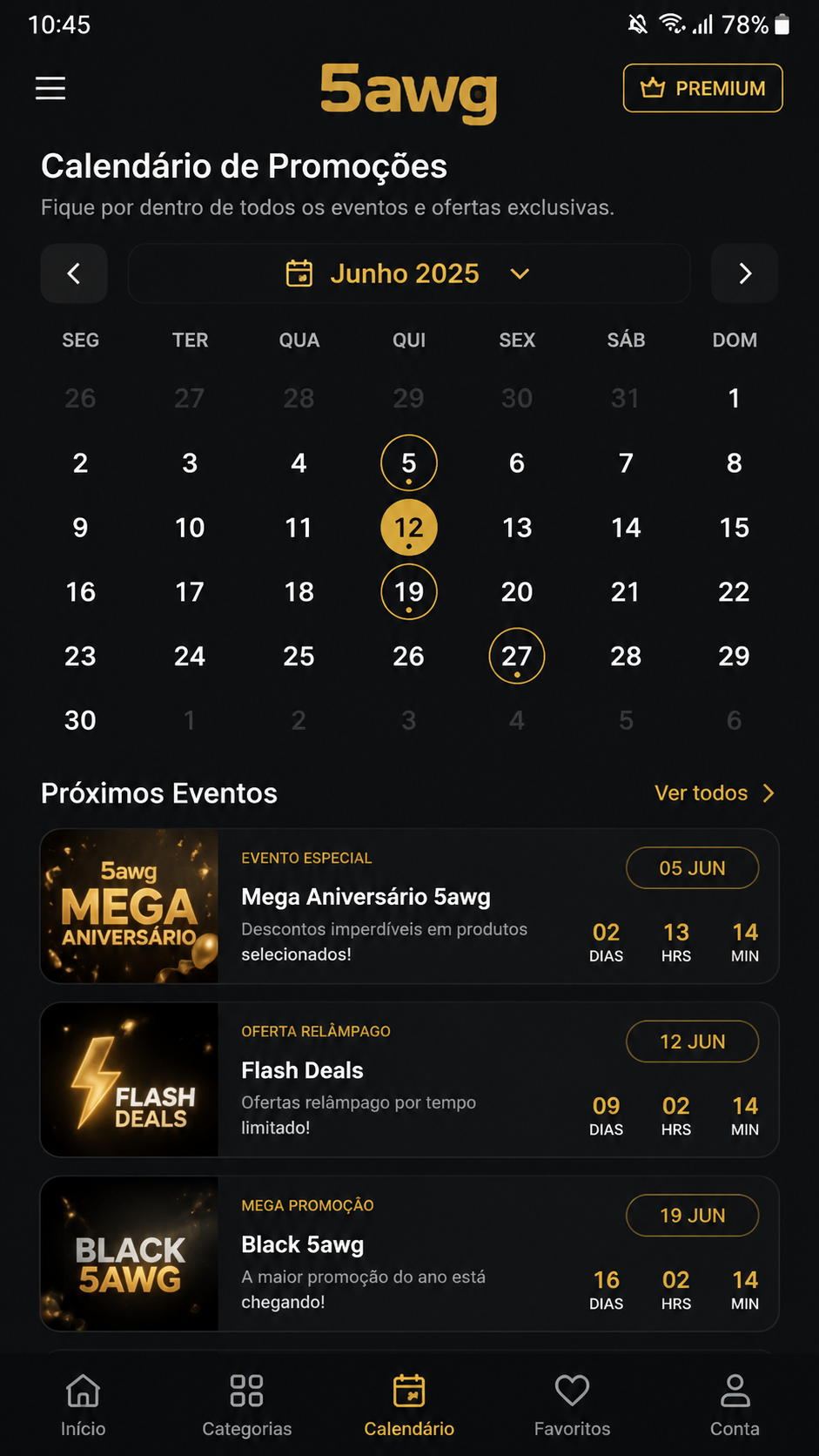
Task: Switch to the Calendário tab
Action: click(409, 1405)
